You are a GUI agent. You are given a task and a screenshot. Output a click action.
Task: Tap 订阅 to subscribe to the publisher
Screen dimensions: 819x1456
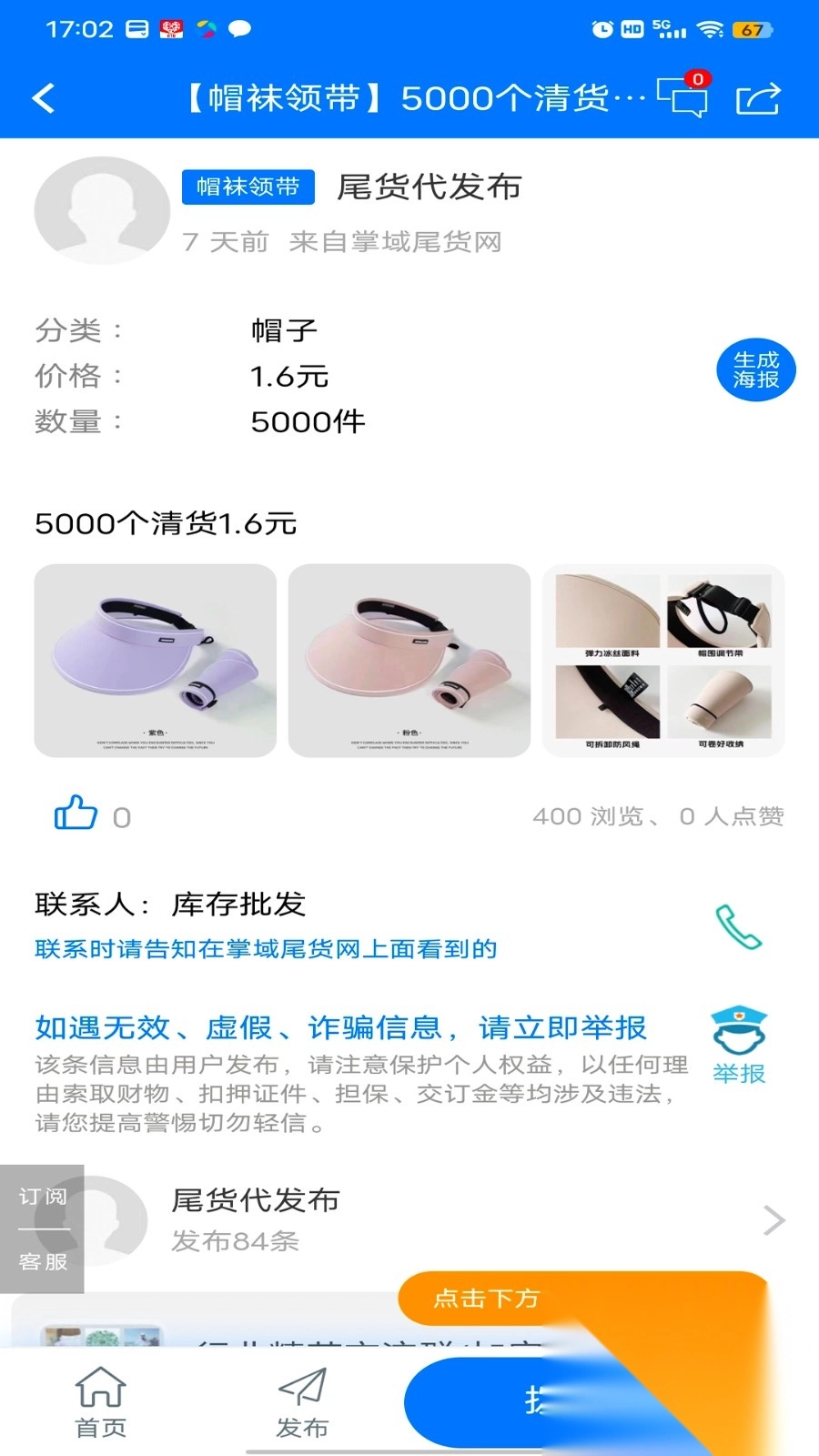[x=41, y=1196]
